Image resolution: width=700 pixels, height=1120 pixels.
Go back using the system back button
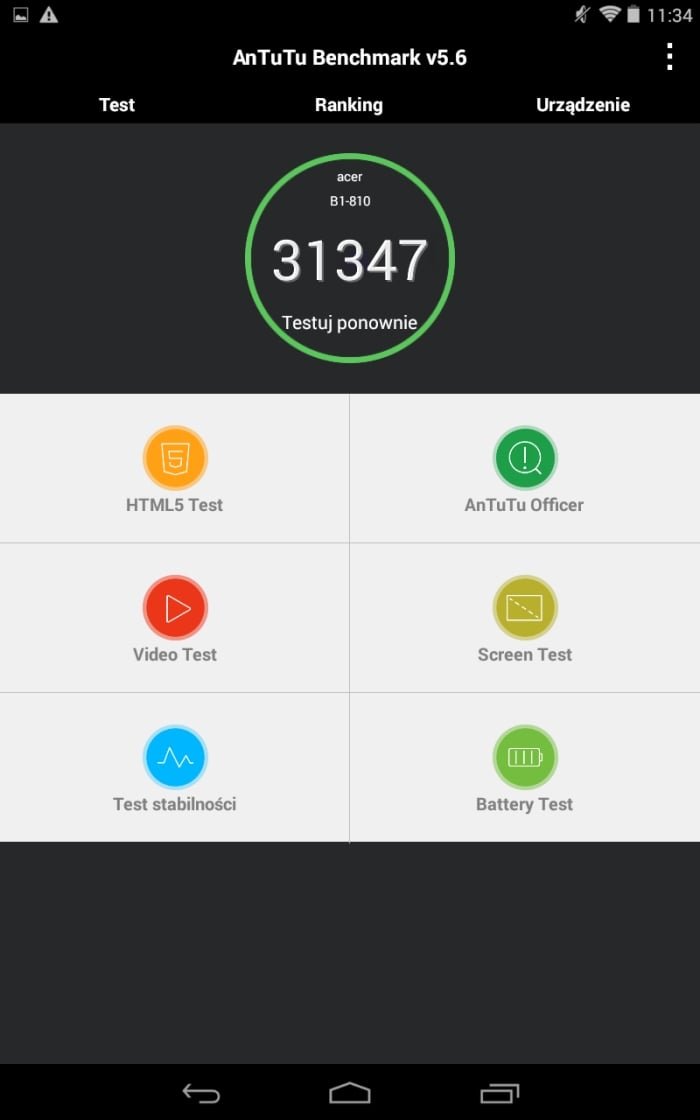201,1093
